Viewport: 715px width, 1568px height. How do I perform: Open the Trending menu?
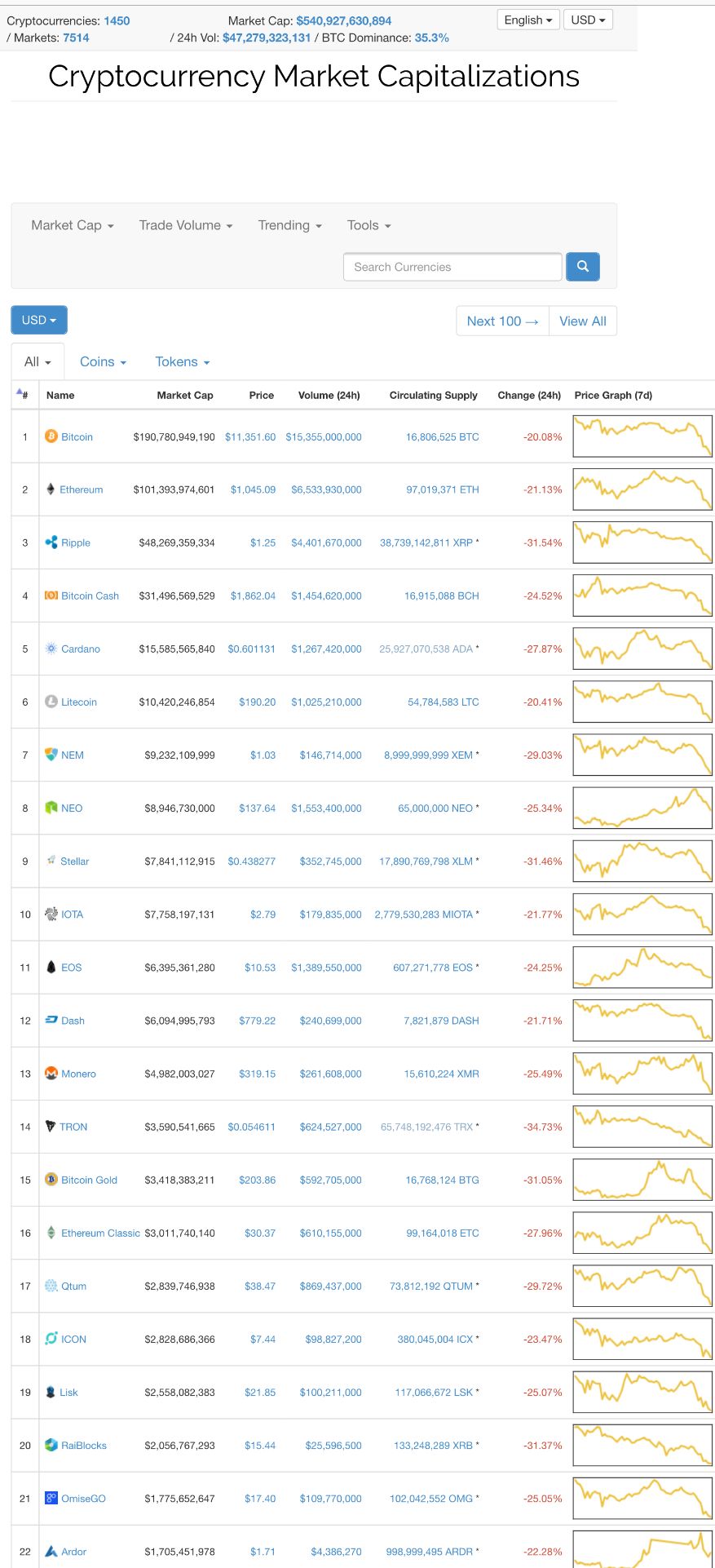[289, 225]
